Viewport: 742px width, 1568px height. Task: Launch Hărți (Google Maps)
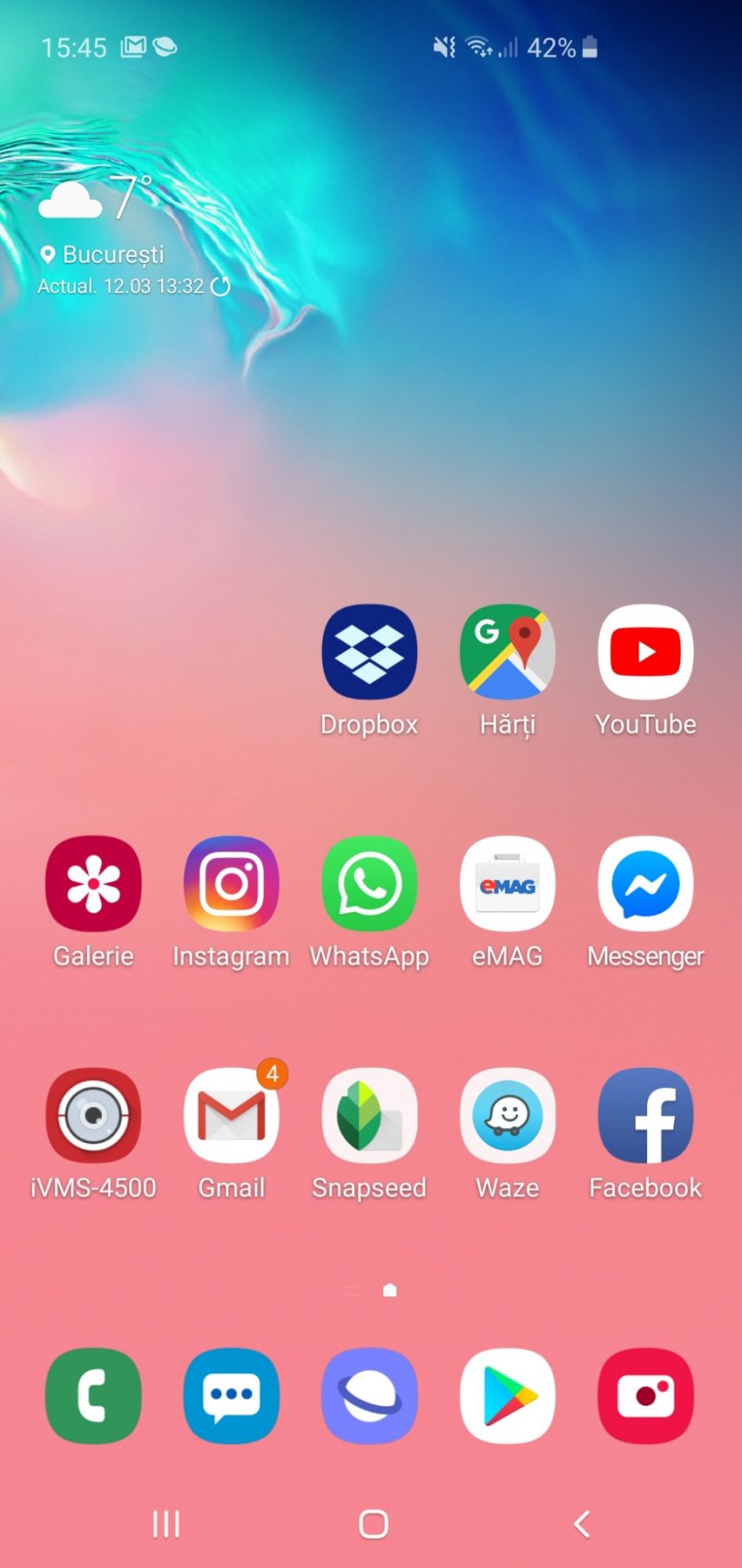pos(507,652)
